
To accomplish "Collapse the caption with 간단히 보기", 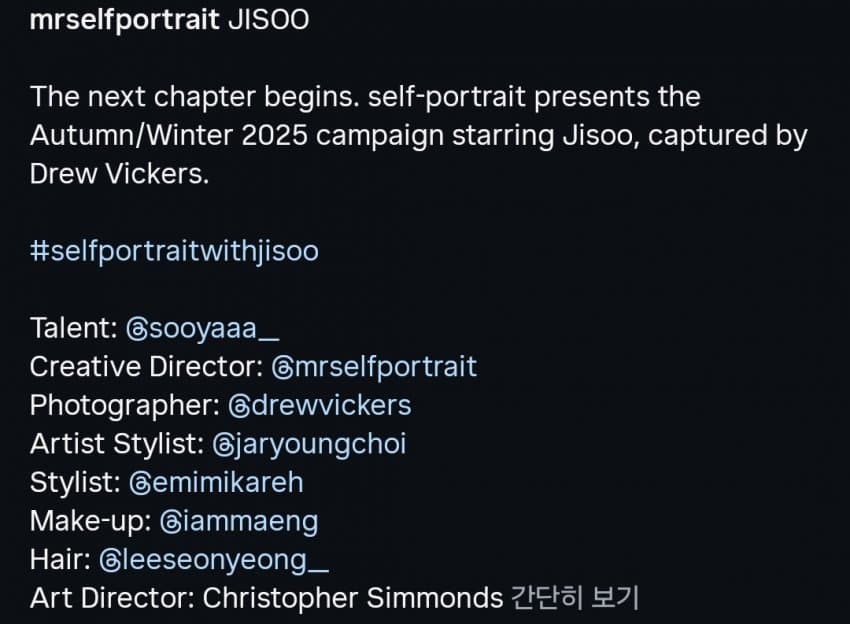I will click(x=574, y=598).
